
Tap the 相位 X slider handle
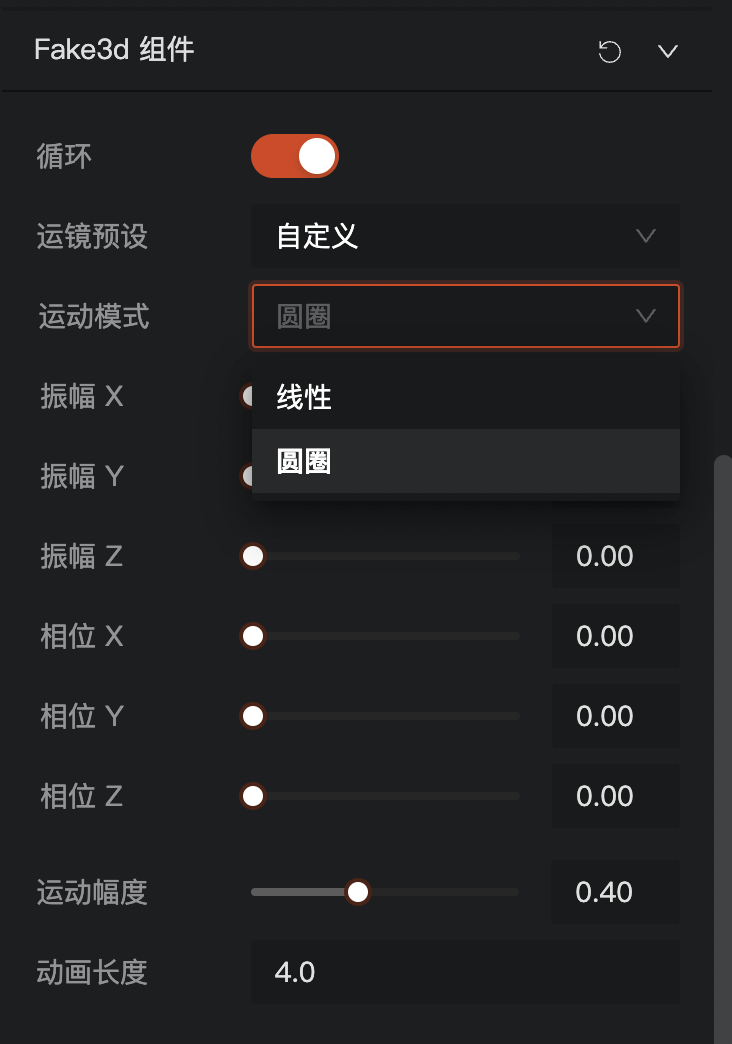coord(253,636)
